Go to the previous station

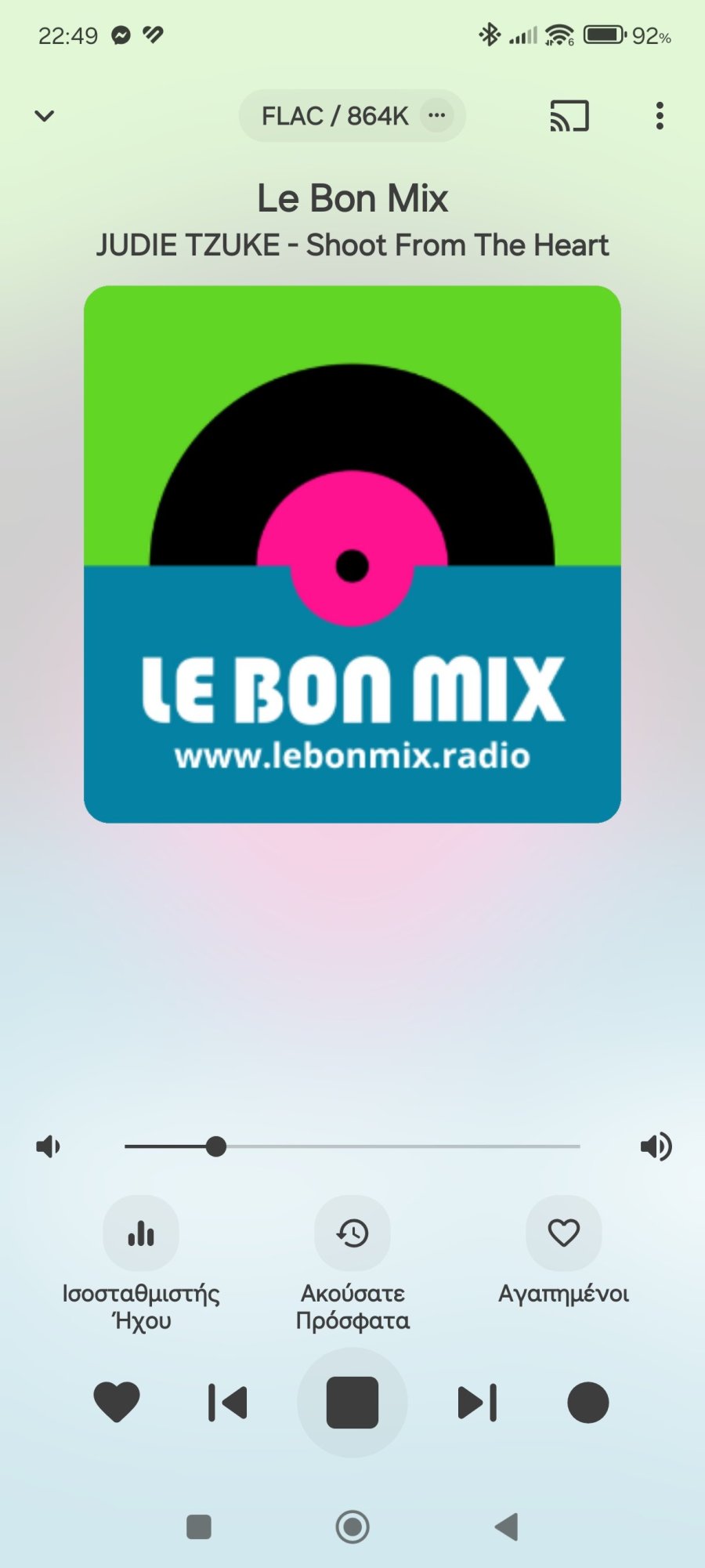[227, 1403]
